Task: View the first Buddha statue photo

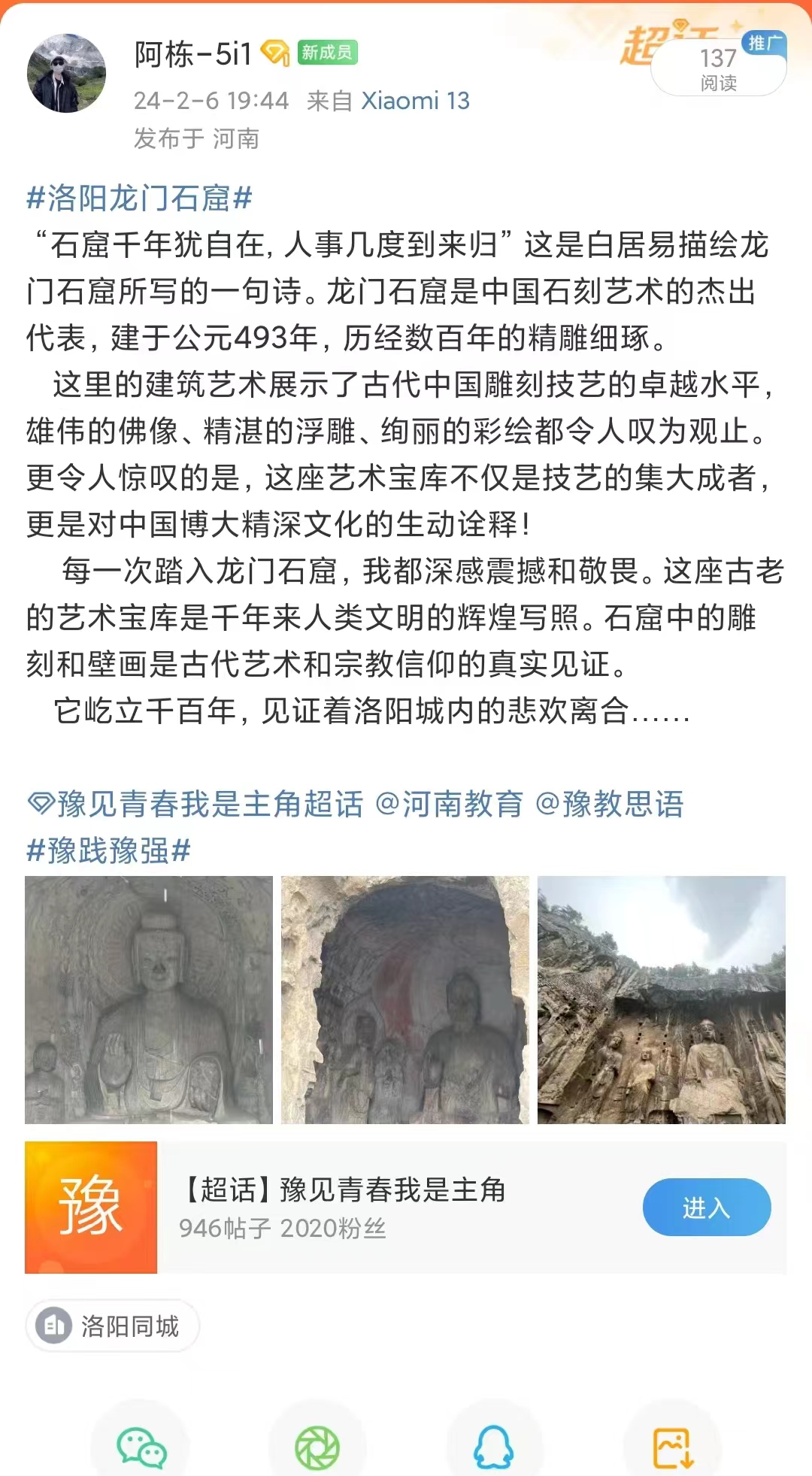Action: pyautogui.click(x=149, y=999)
